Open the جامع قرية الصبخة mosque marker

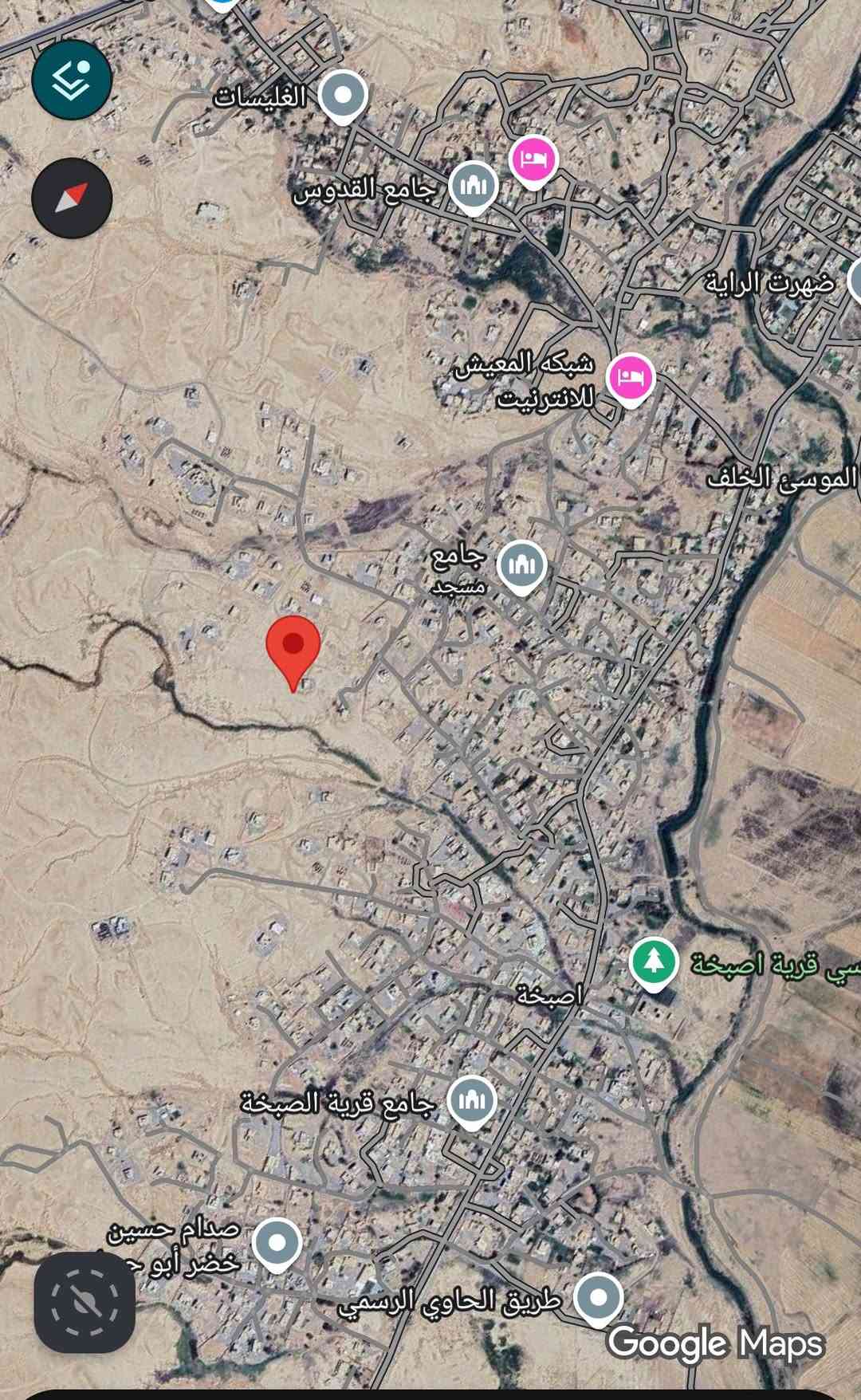tap(472, 1101)
